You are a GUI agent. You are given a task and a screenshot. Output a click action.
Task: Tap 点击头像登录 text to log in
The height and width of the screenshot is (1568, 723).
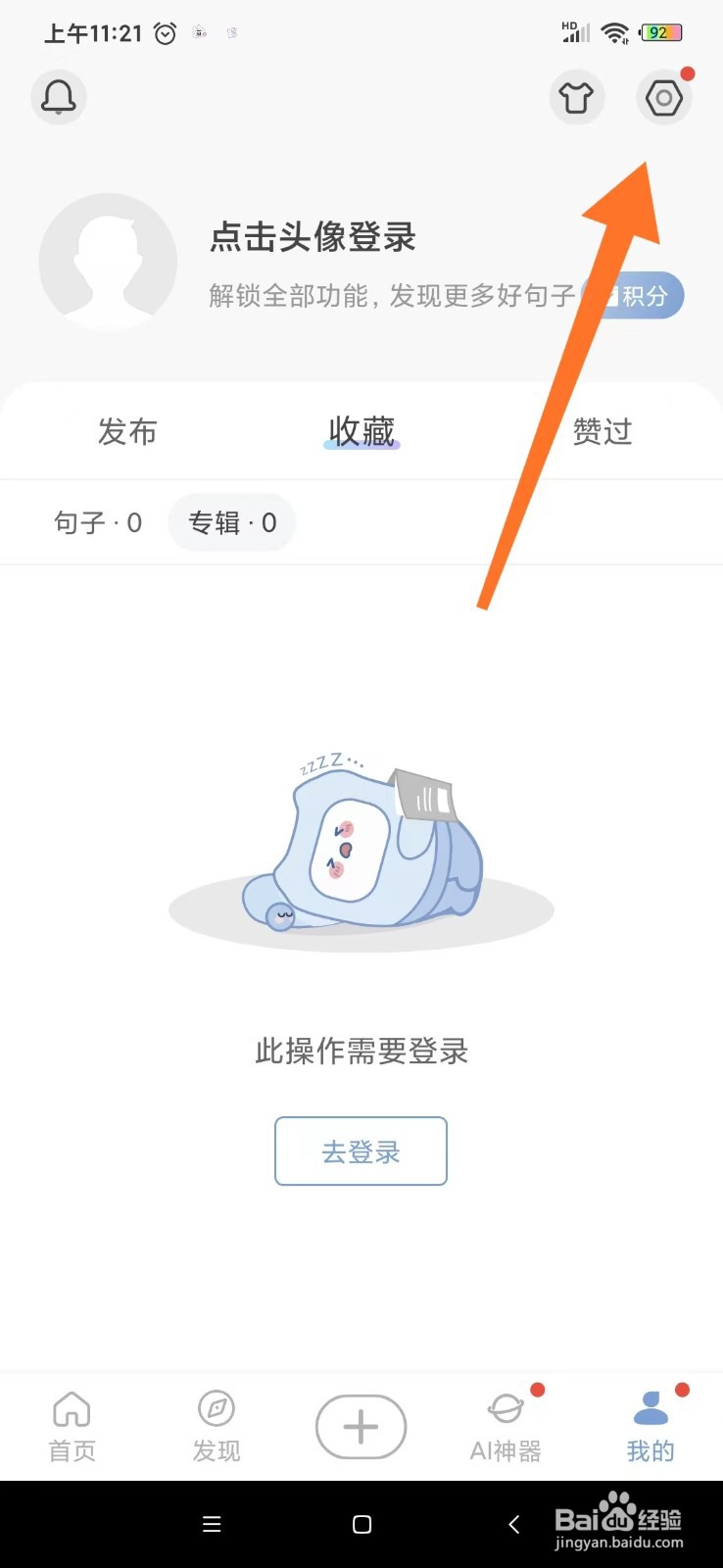tap(312, 238)
